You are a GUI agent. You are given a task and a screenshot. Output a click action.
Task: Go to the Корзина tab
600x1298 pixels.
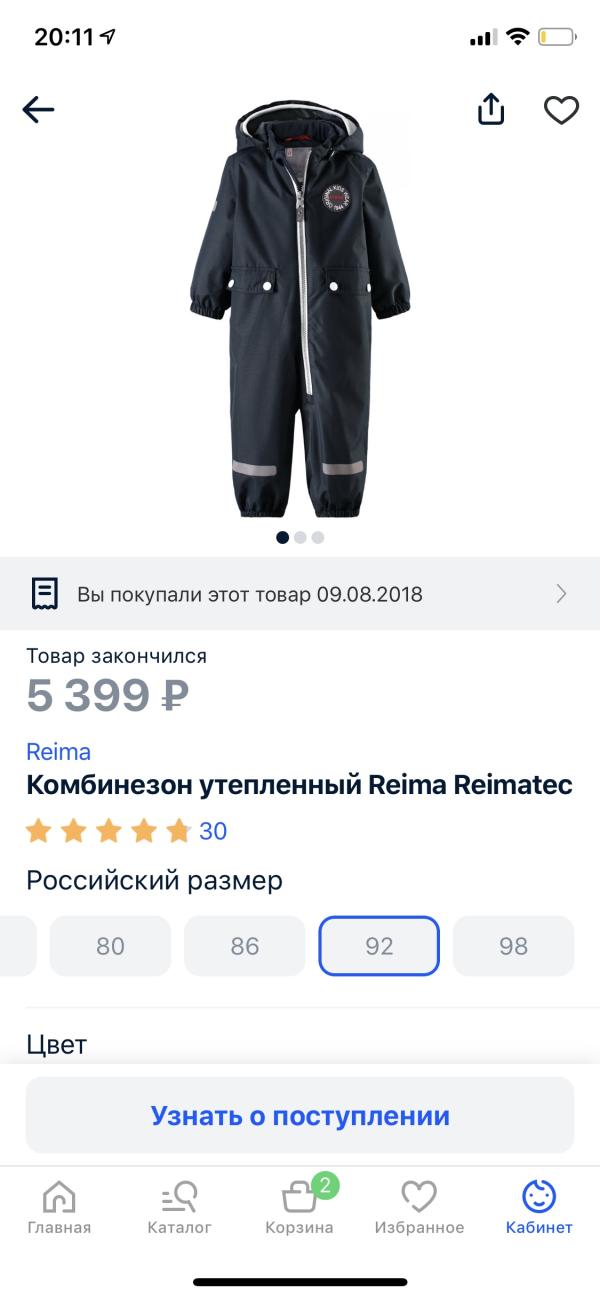(299, 1208)
